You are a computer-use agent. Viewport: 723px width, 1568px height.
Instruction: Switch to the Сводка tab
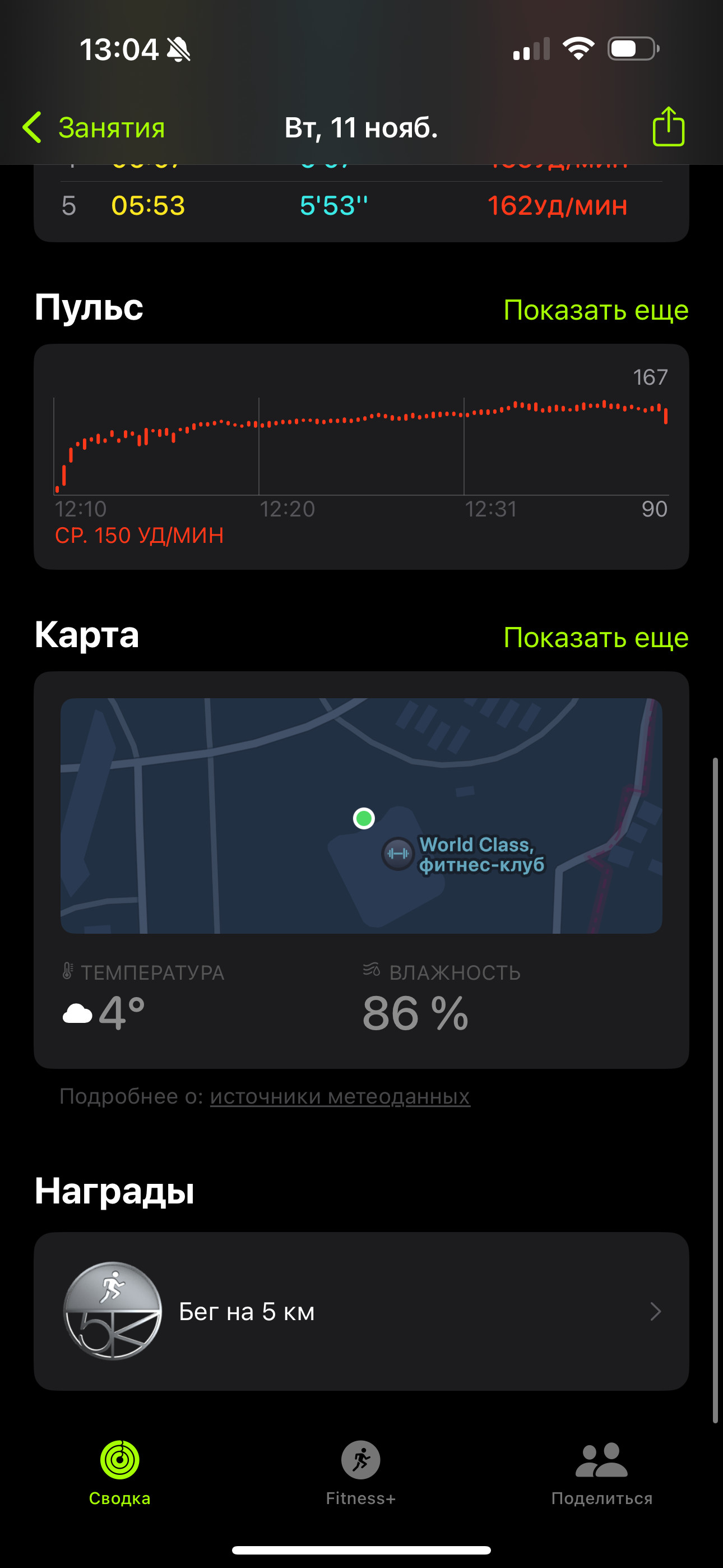(120, 1473)
